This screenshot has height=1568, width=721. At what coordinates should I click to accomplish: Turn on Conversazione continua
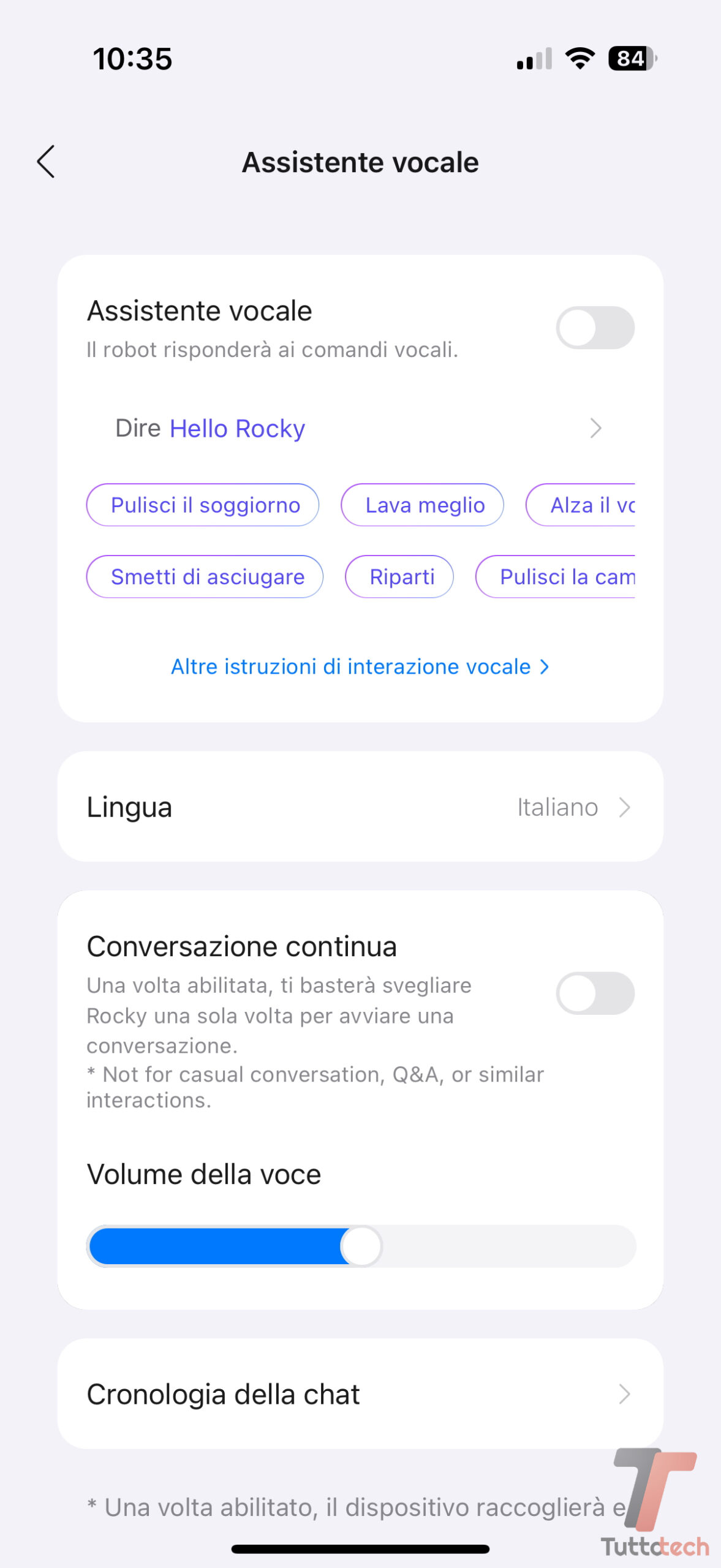(x=594, y=993)
